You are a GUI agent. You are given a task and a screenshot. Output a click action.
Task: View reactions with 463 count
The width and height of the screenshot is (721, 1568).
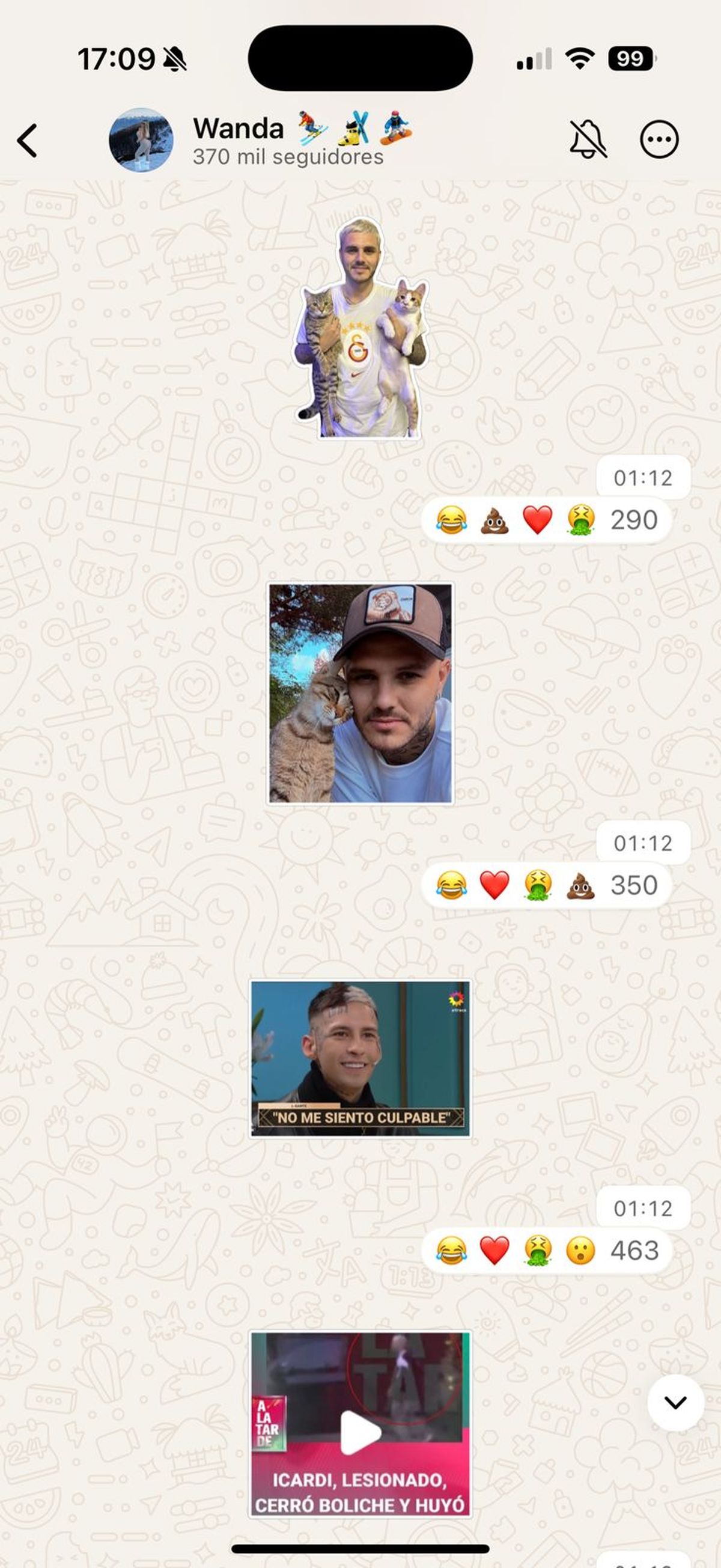click(x=546, y=1250)
